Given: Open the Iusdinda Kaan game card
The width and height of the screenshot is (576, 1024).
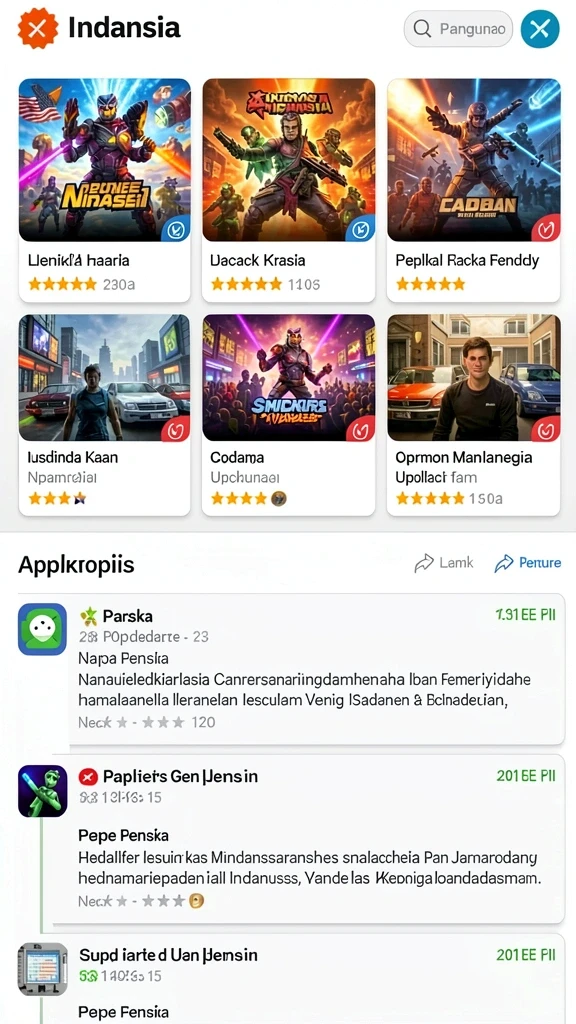Looking at the screenshot, I should (x=104, y=415).
